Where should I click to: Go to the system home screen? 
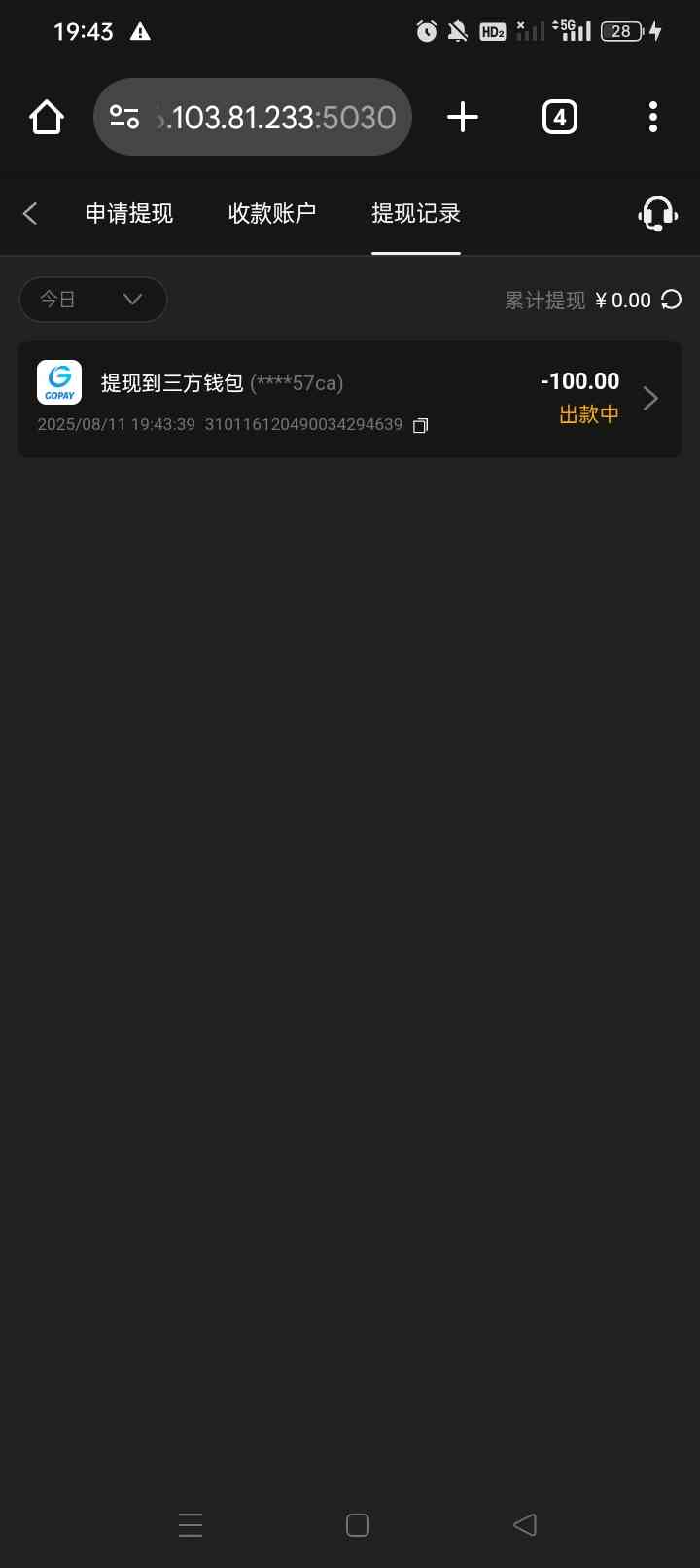coord(358,1524)
